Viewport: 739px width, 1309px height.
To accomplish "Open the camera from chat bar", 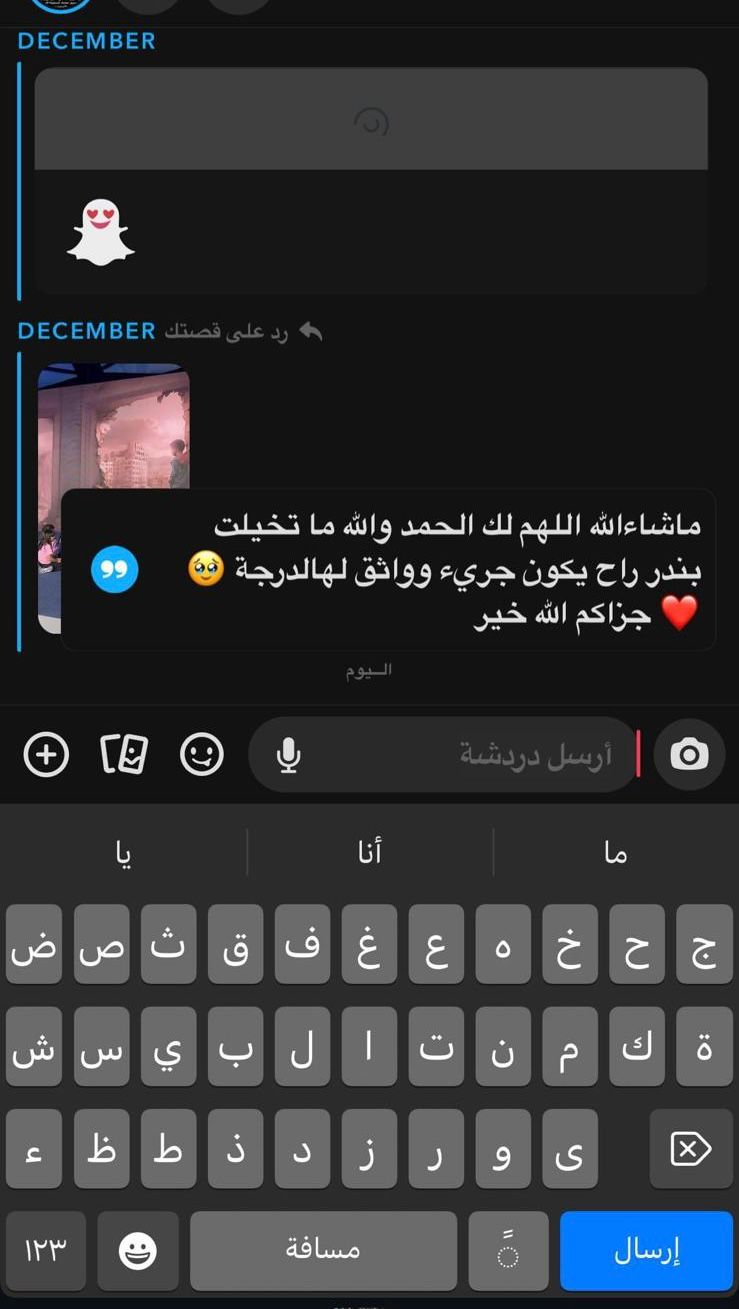I will (689, 754).
